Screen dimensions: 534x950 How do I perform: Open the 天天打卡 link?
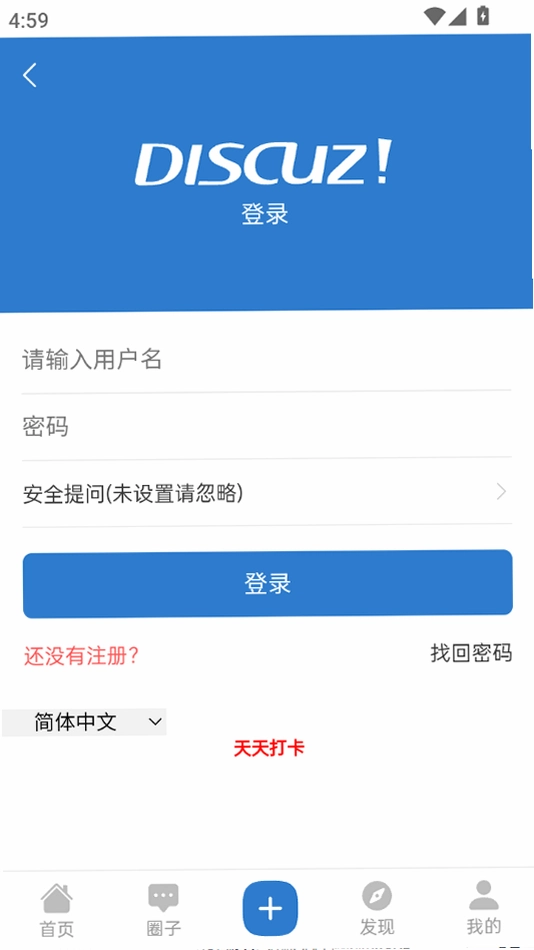click(x=269, y=748)
